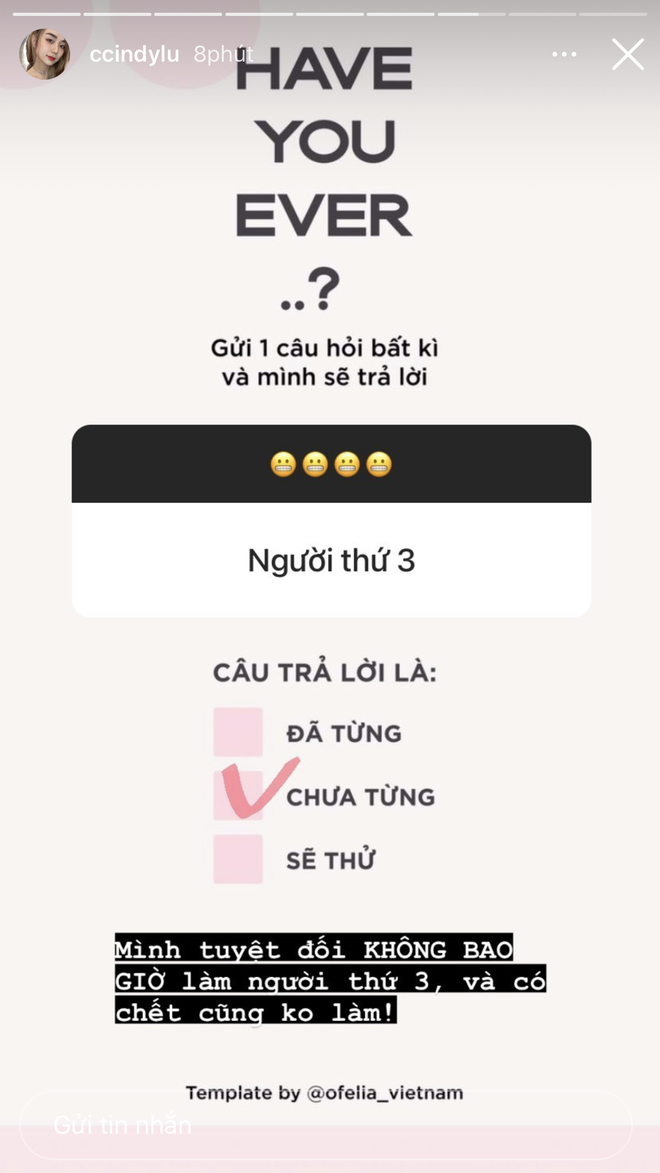Screen dimensions: 660x1173
Task: Close the story viewer
Action: [627, 54]
